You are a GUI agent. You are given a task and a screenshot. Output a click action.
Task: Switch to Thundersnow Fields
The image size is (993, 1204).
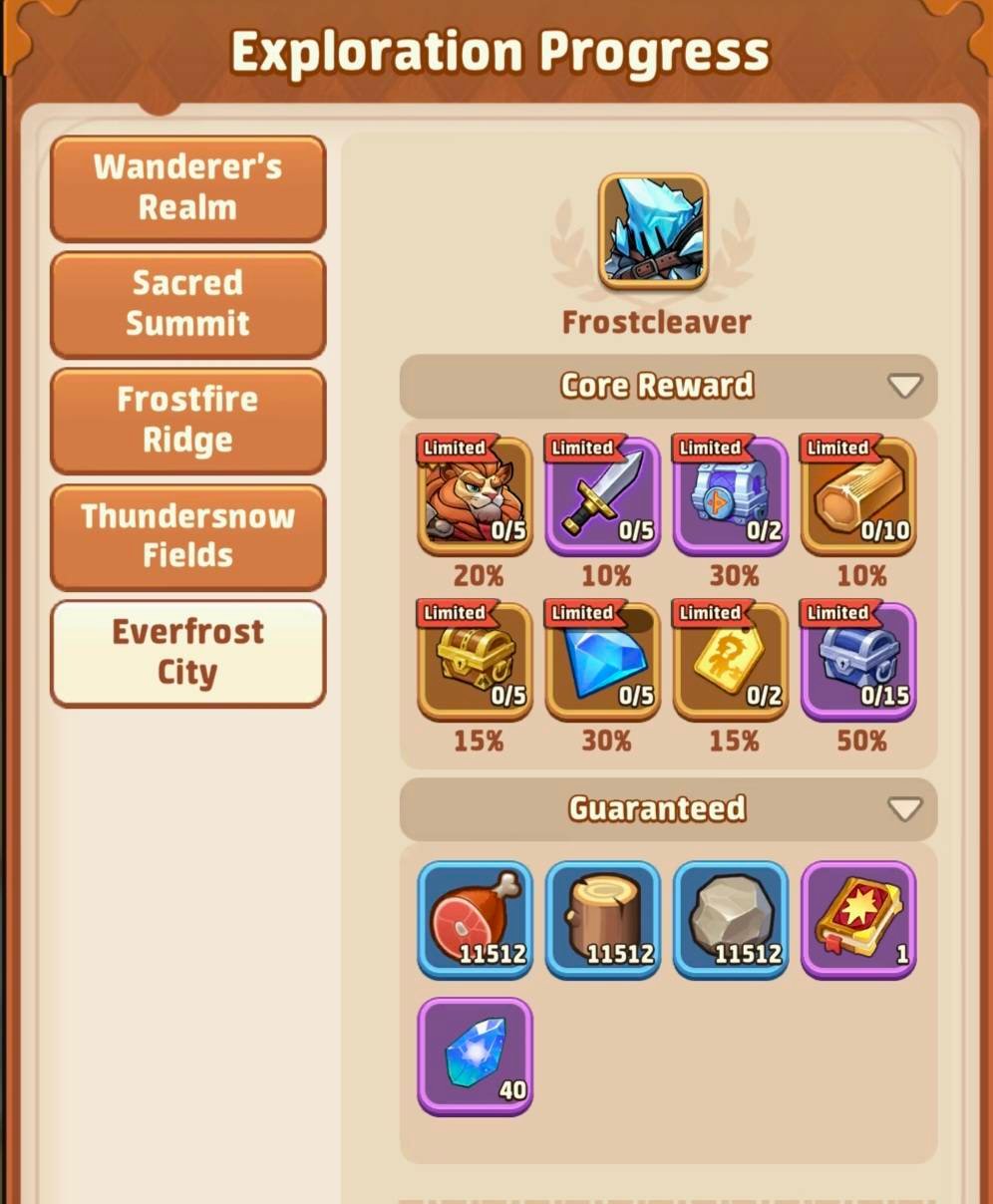pyautogui.click(x=187, y=536)
